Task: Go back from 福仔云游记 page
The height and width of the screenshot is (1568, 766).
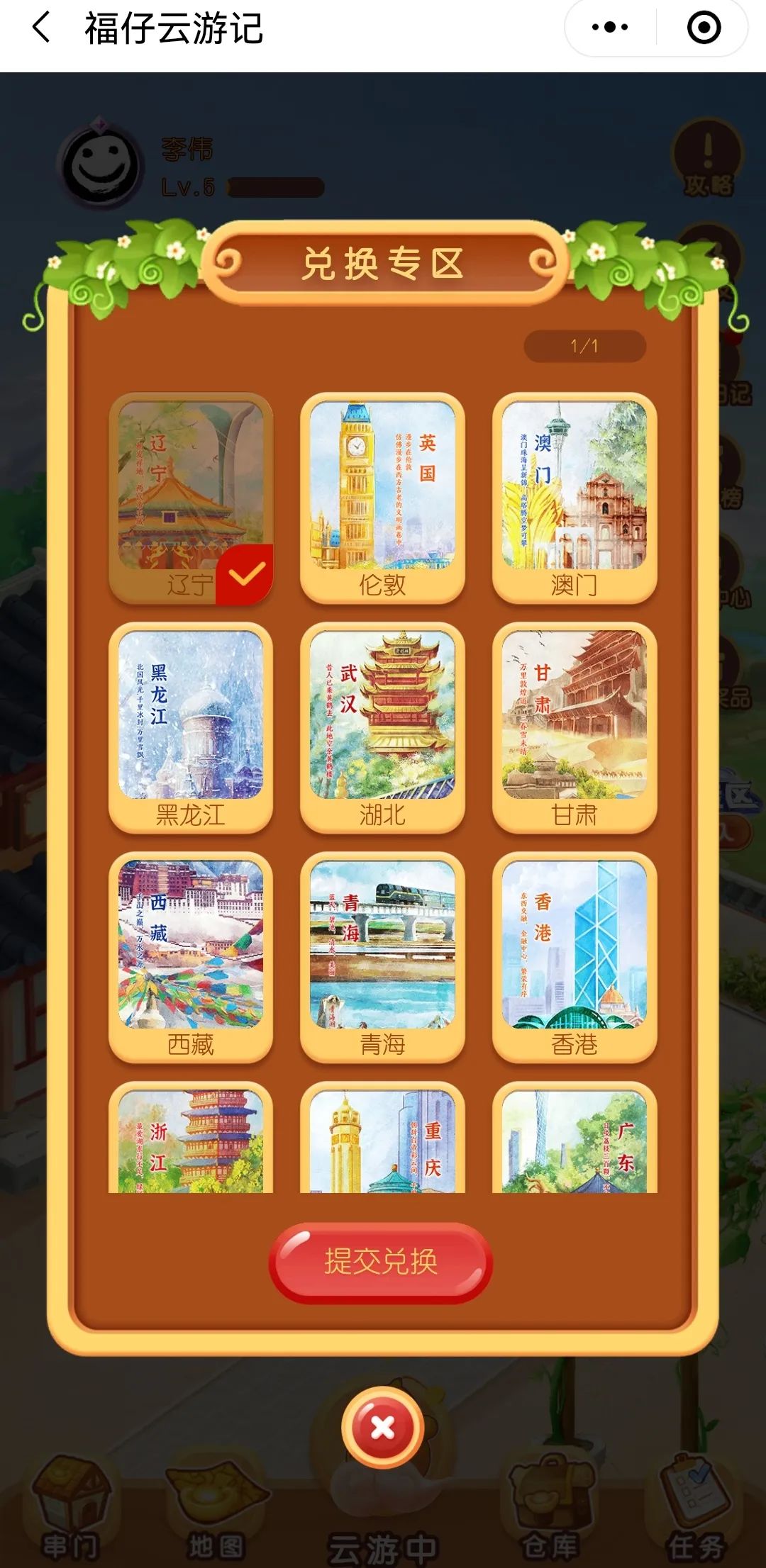Action: point(41,28)
